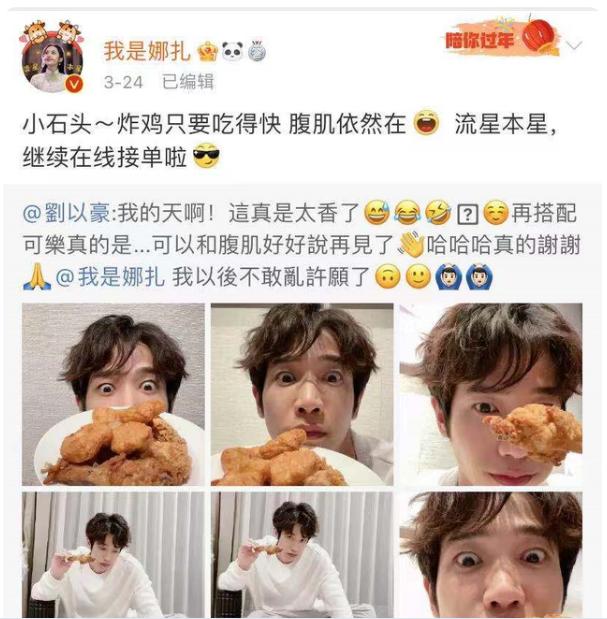The height and width of the screenshot is (619, 607).
Task: Expand the post options chevron
Action: 574,46
